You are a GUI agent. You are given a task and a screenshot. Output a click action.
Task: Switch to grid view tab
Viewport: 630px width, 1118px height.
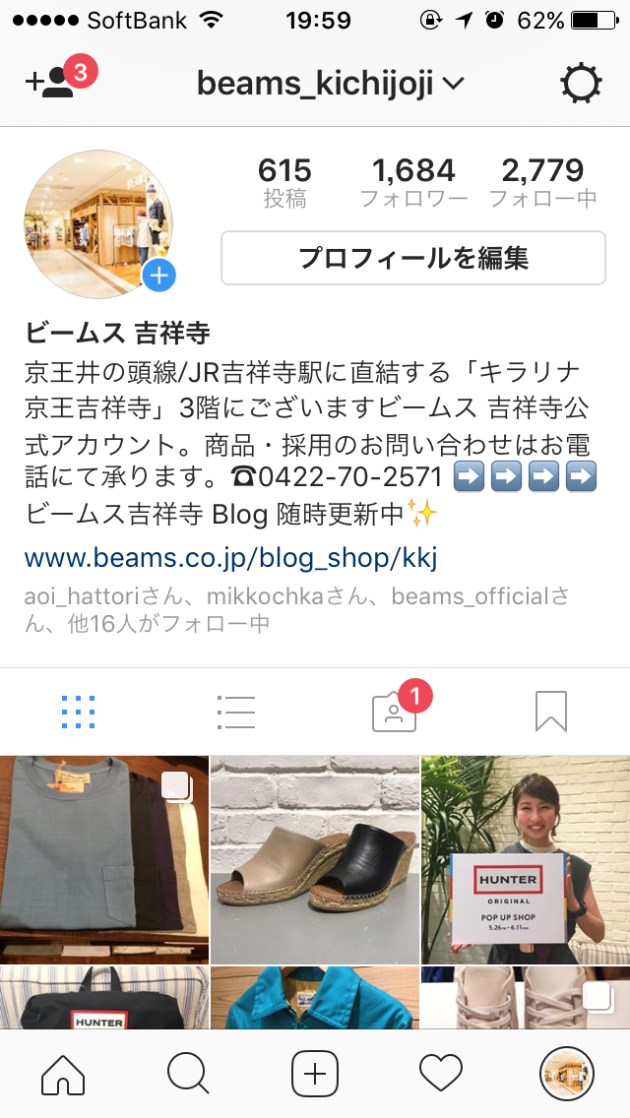[78, 711]
